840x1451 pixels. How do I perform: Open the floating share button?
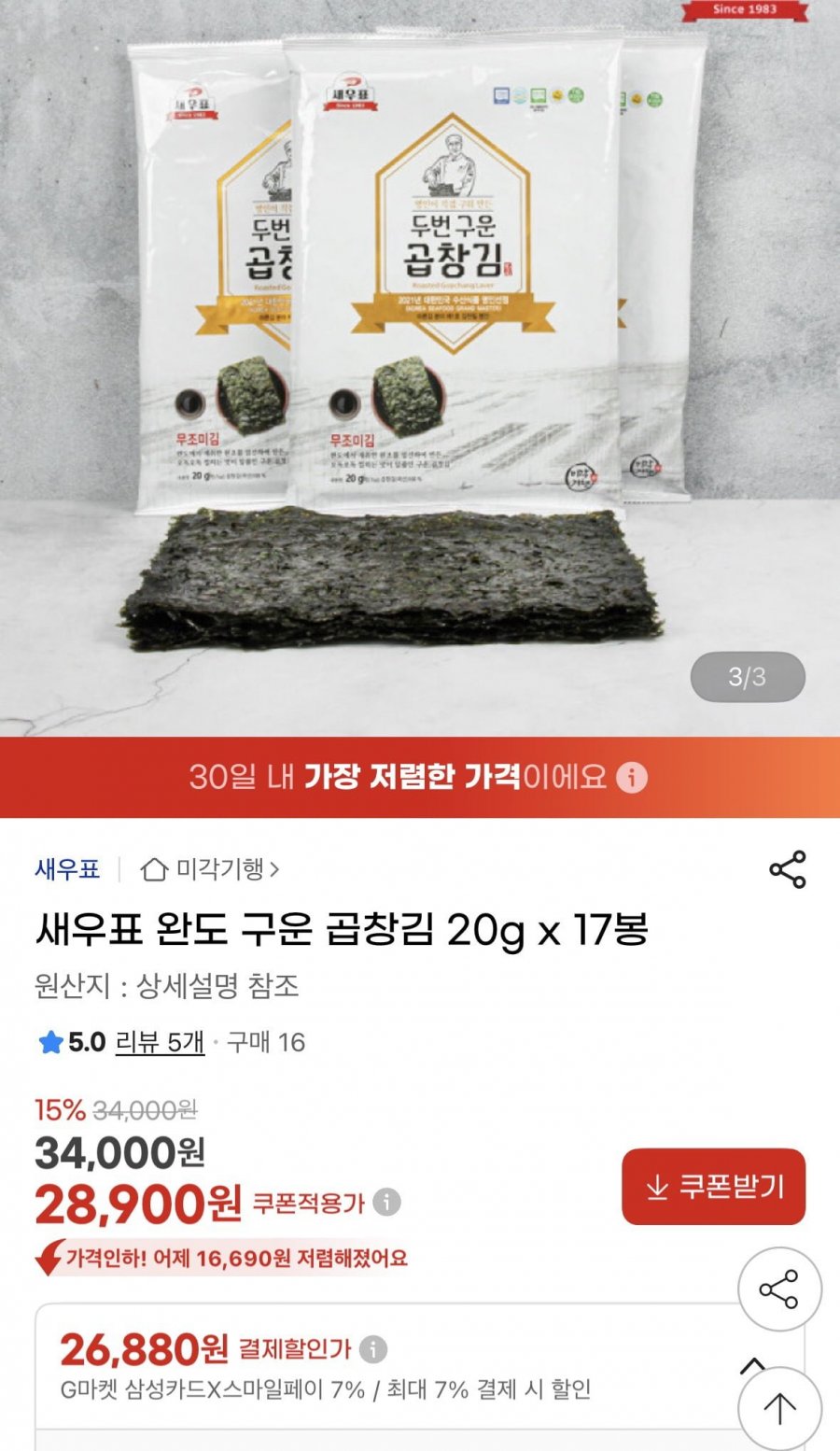779,1289
